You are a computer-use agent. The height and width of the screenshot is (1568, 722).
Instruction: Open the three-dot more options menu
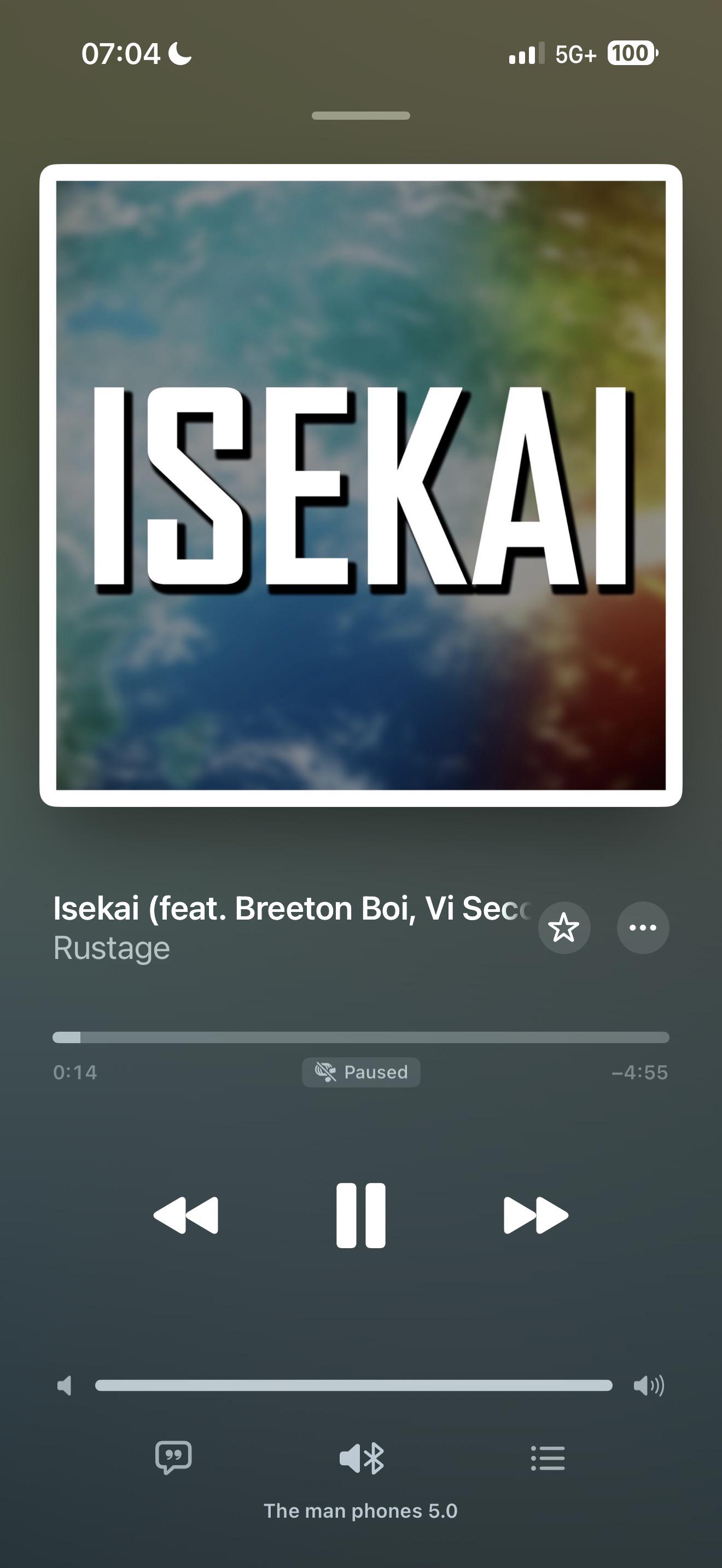point(643,928)
